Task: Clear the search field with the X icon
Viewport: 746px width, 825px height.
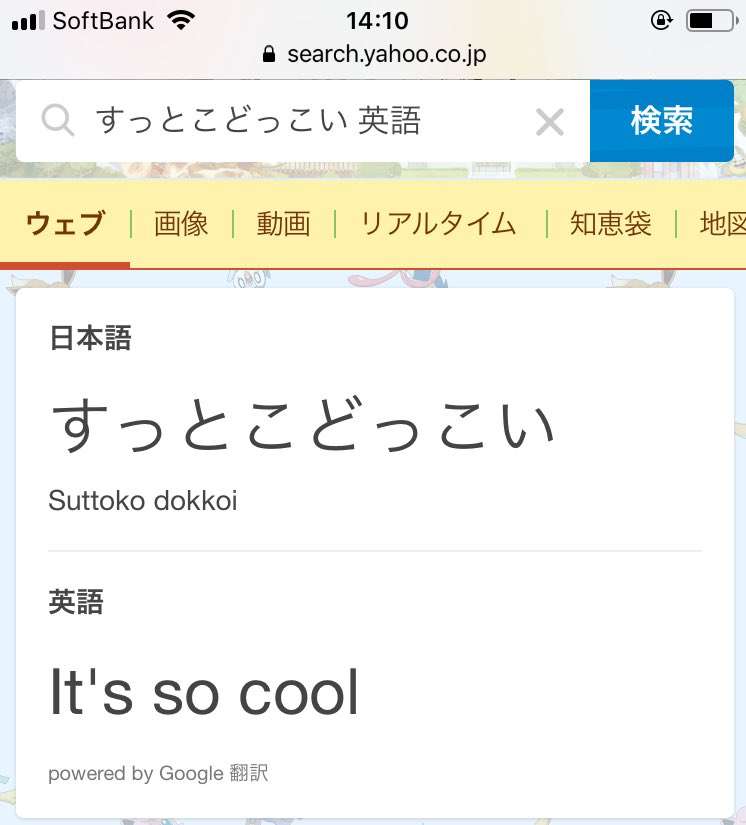Action: click(x=550, y=121)
